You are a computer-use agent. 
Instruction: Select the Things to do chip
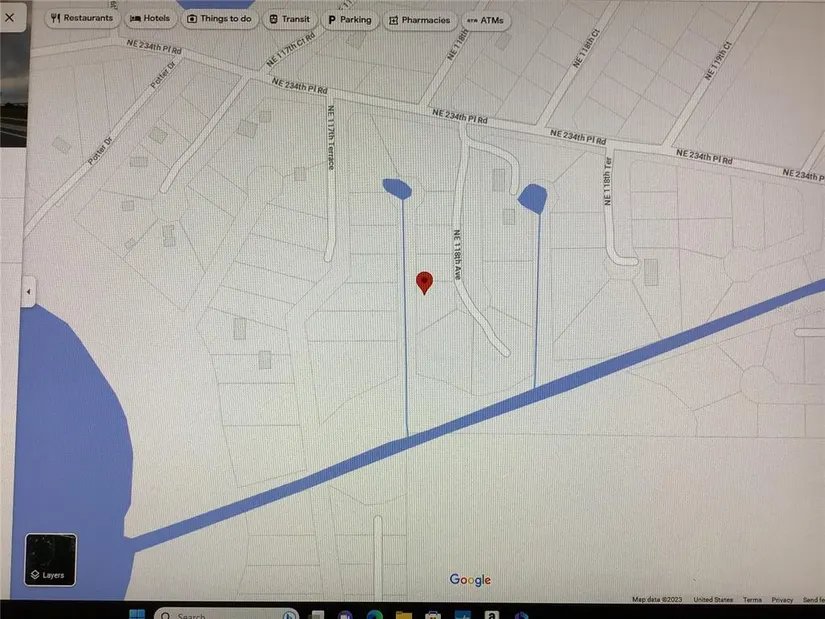coord(219,19)
